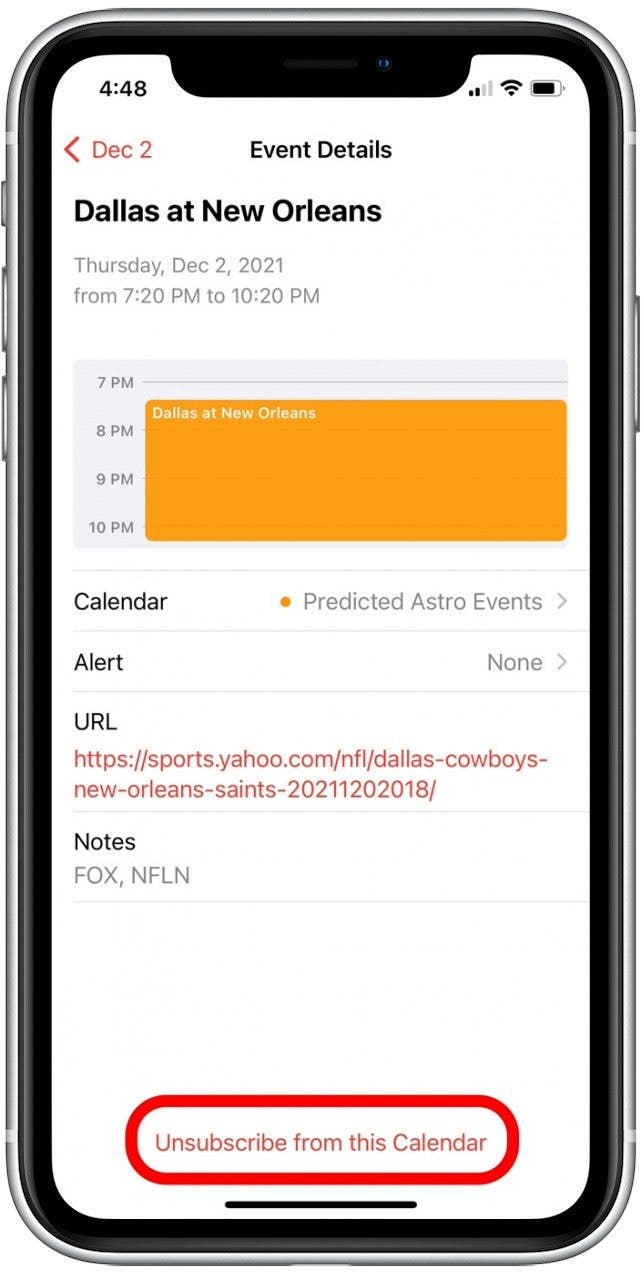
Task: Open the sports.yahoo.com URL link
Action: pyautogui.click(x=310, y=774)
